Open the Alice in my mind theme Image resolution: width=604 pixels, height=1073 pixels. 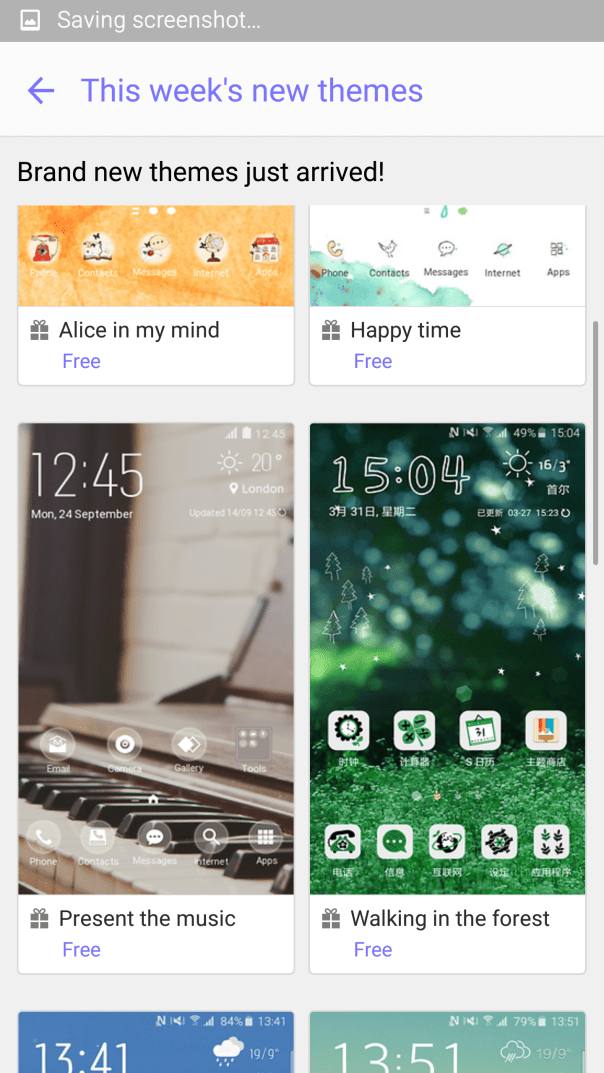point(156,296)
